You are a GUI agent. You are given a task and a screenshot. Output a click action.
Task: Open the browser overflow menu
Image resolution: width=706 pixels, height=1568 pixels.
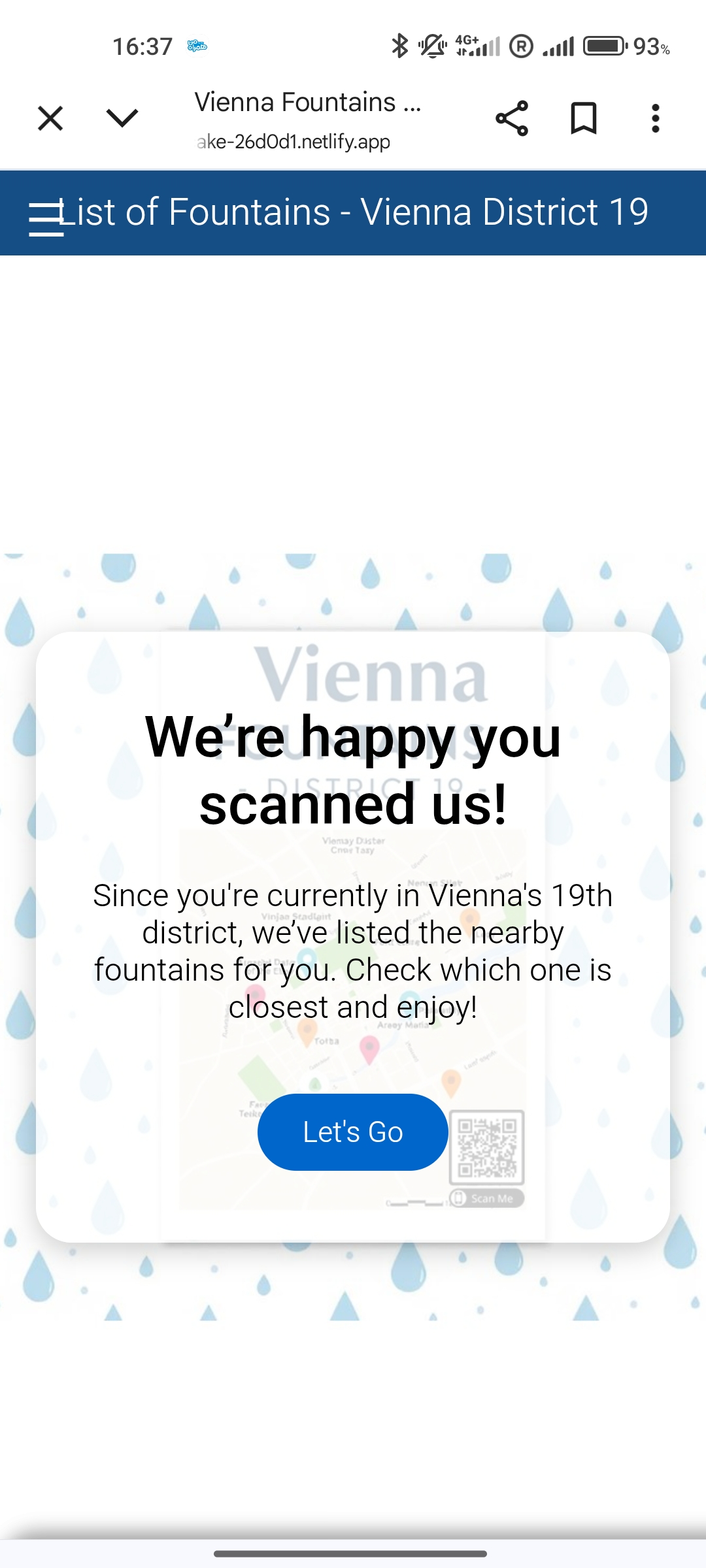[655, 118]
